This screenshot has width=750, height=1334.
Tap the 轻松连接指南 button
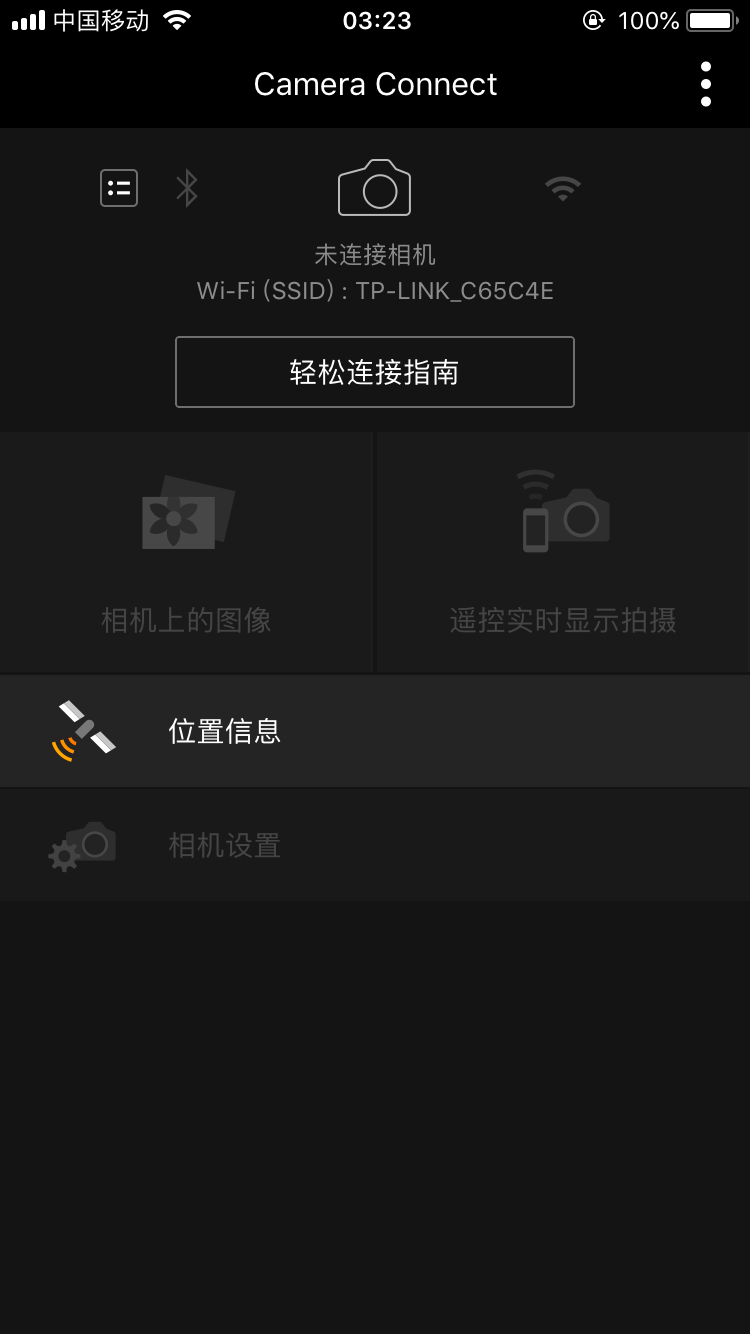click(375, 372)
